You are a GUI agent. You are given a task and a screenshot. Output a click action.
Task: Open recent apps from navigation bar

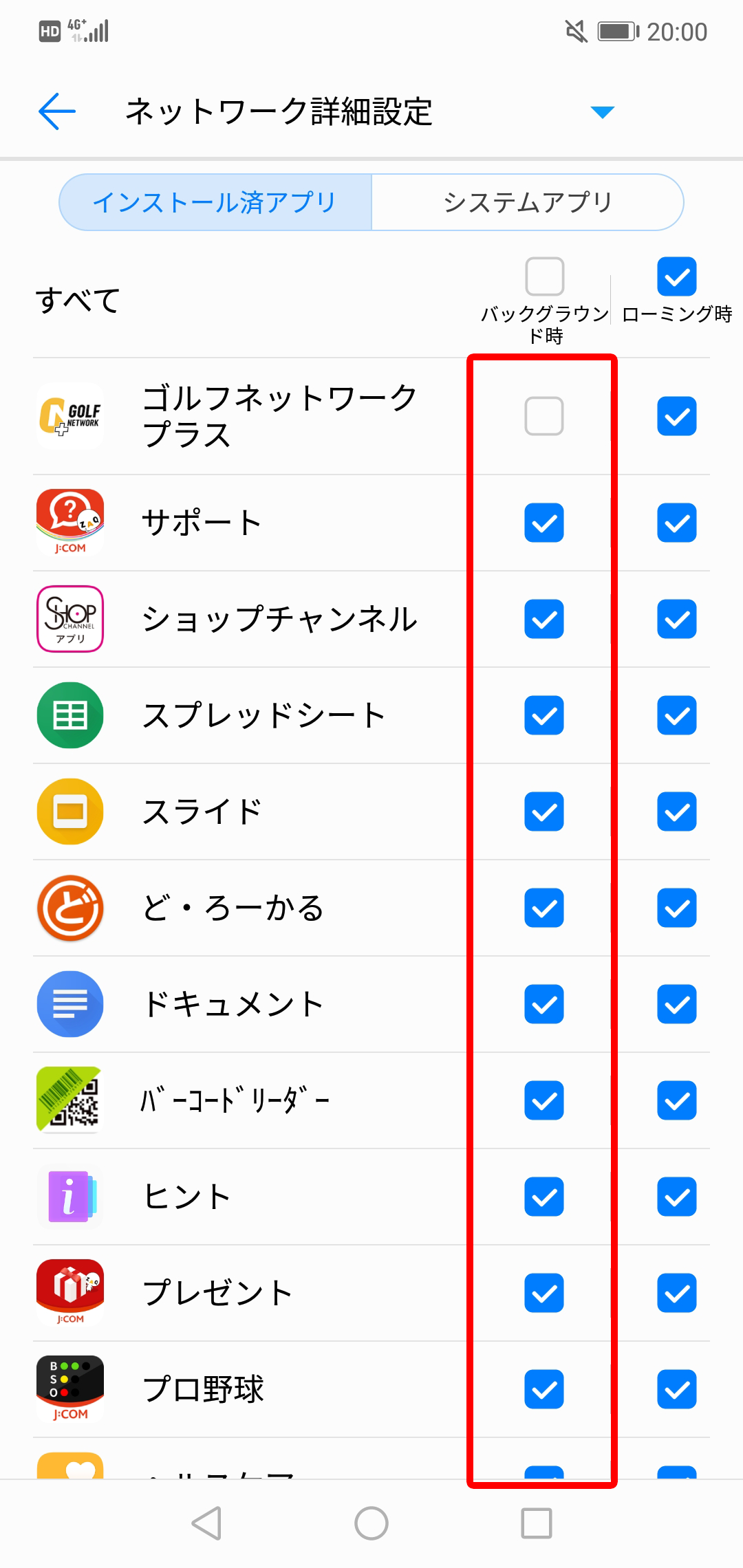(537, 1523)
